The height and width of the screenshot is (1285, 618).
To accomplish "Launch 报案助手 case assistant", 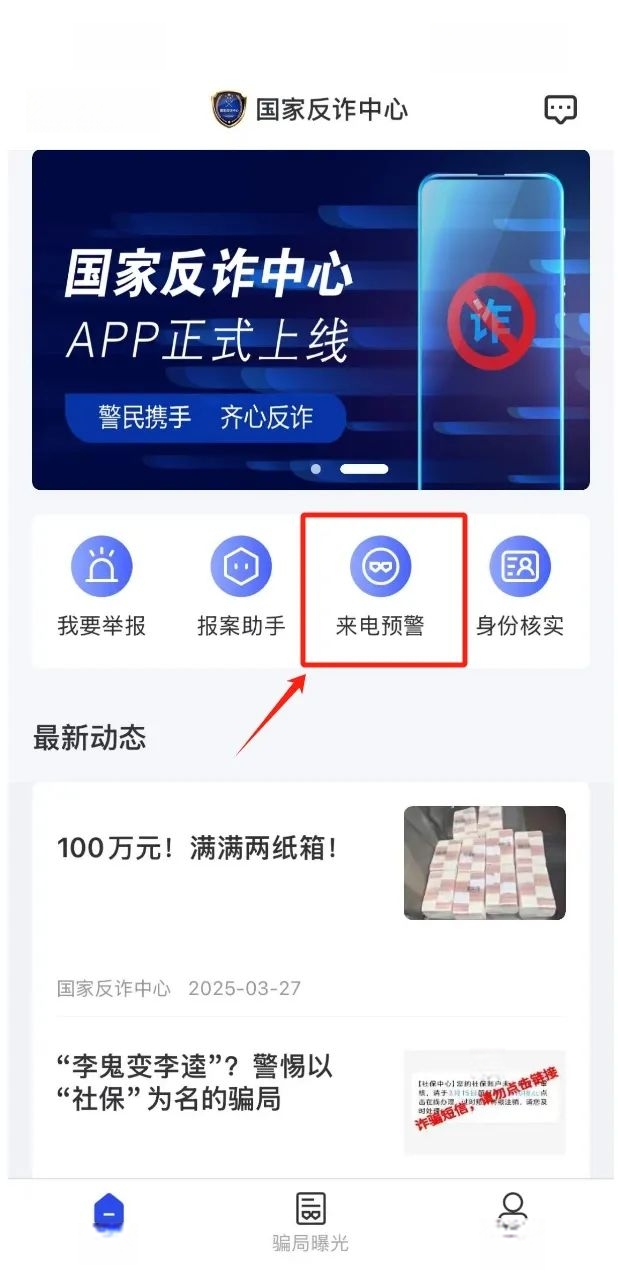I will point(241,590).
